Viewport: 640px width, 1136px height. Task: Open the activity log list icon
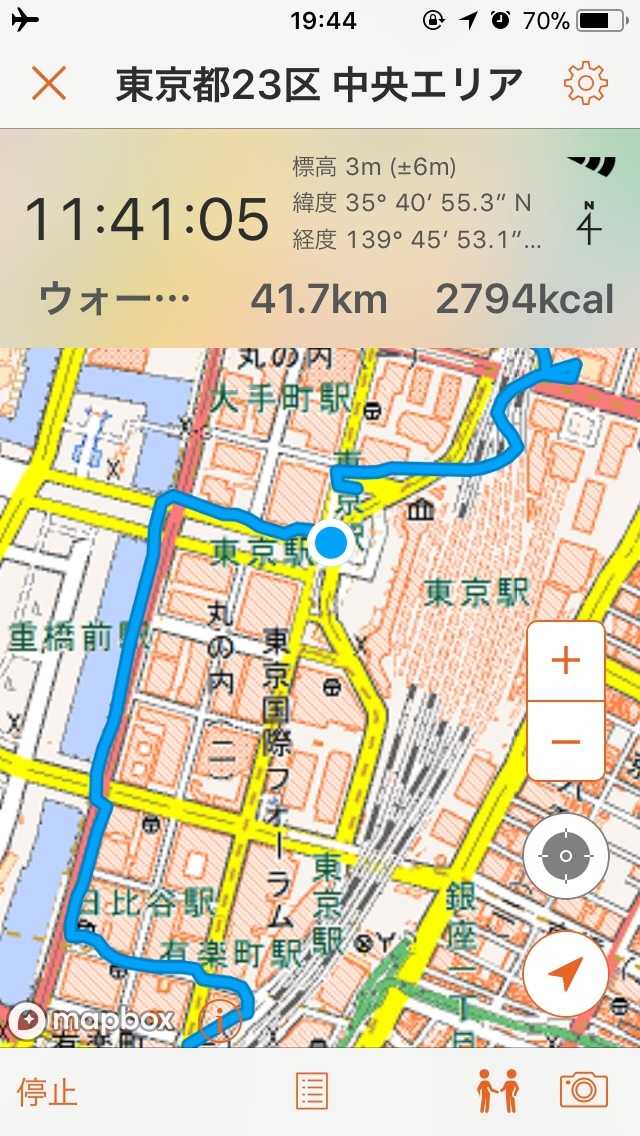[312, 1092]
